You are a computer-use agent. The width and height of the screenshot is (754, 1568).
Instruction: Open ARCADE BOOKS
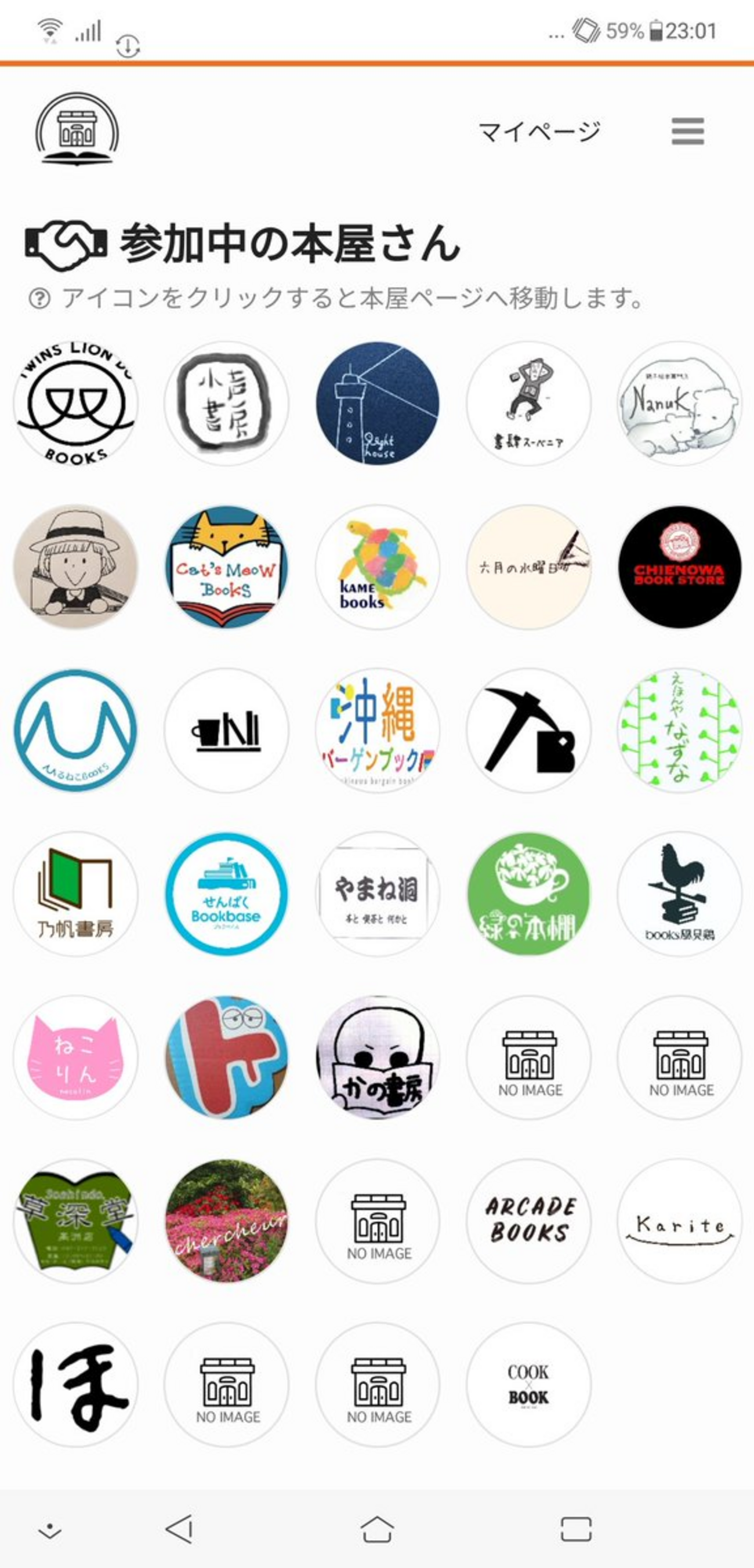point(528,1221)
